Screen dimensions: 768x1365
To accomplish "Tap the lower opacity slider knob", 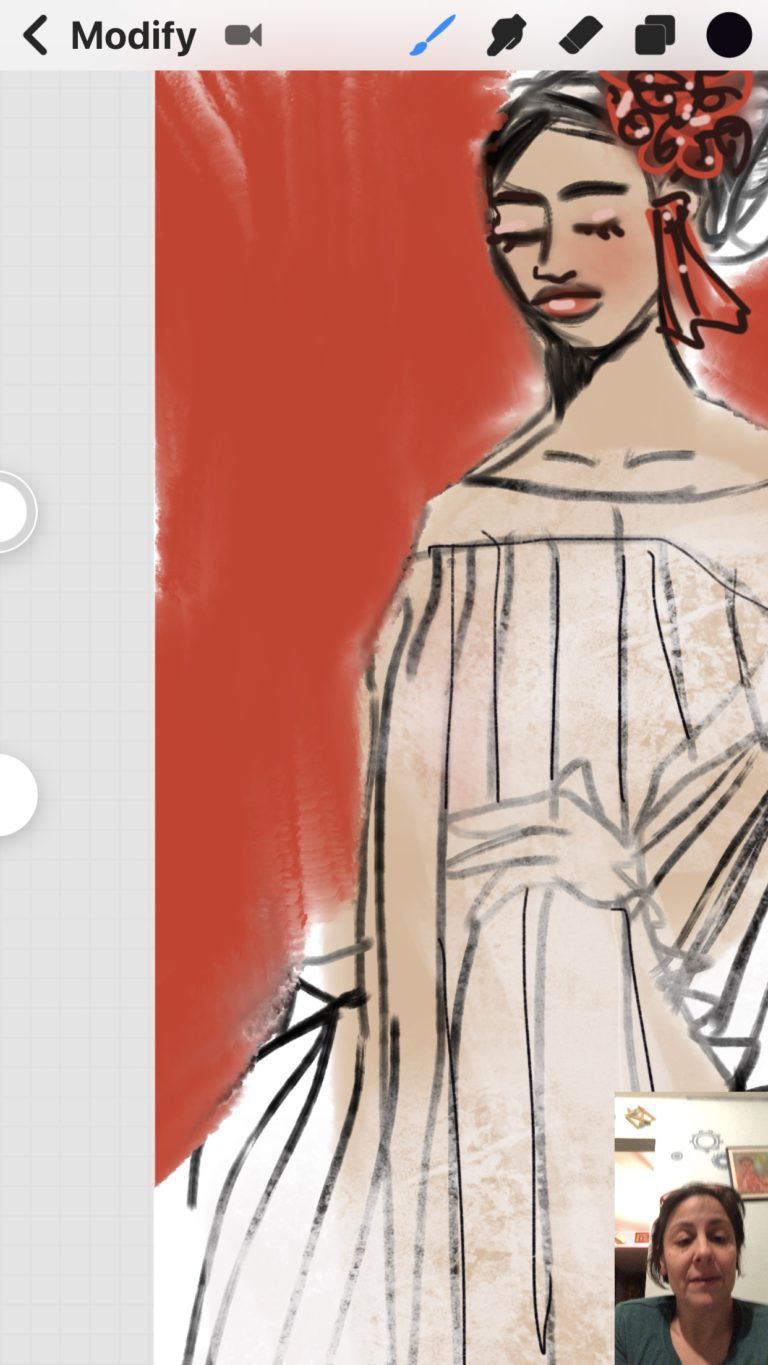I will tap(12, 795).
